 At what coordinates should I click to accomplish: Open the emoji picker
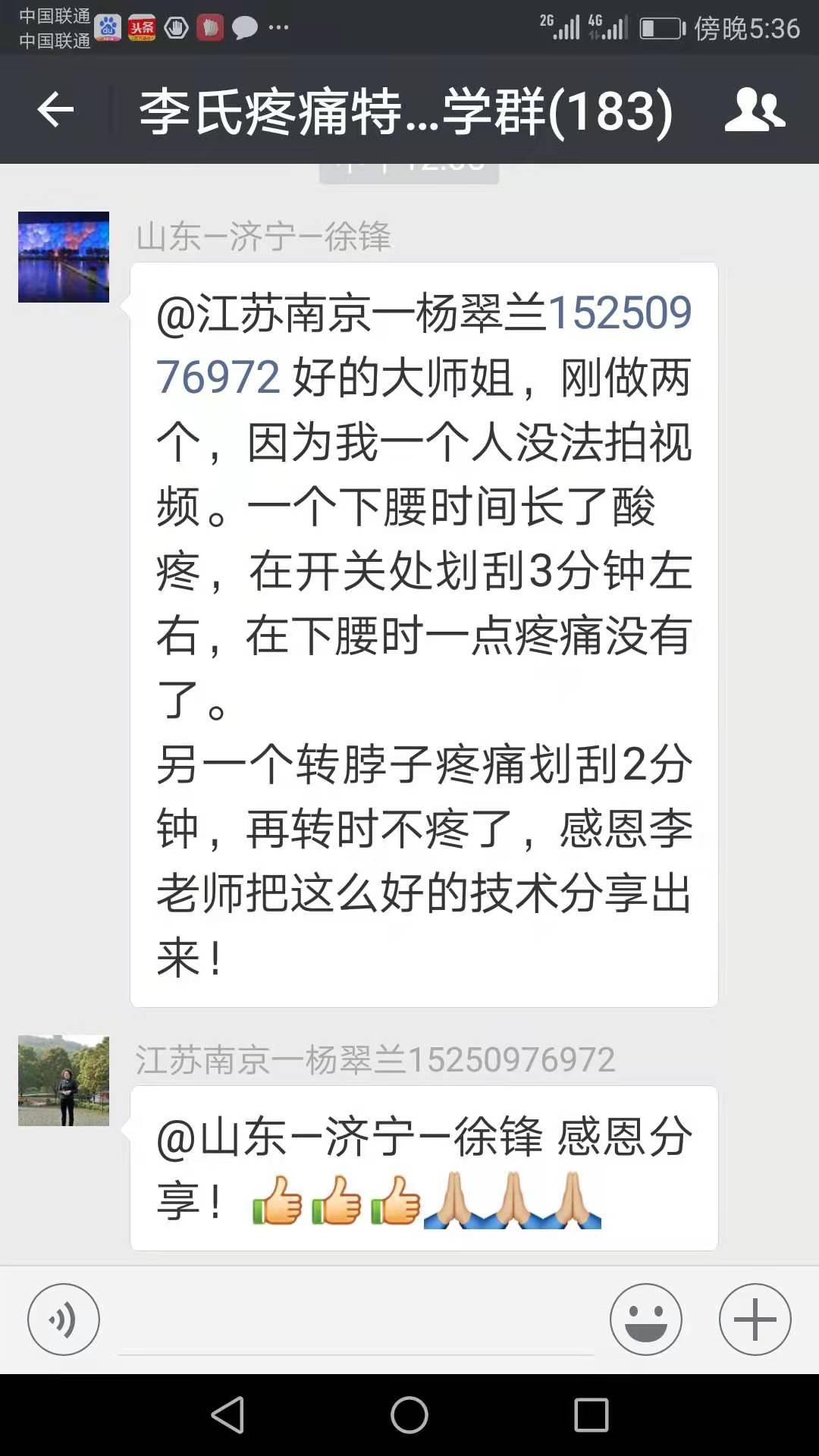(x=646, y=1319)
